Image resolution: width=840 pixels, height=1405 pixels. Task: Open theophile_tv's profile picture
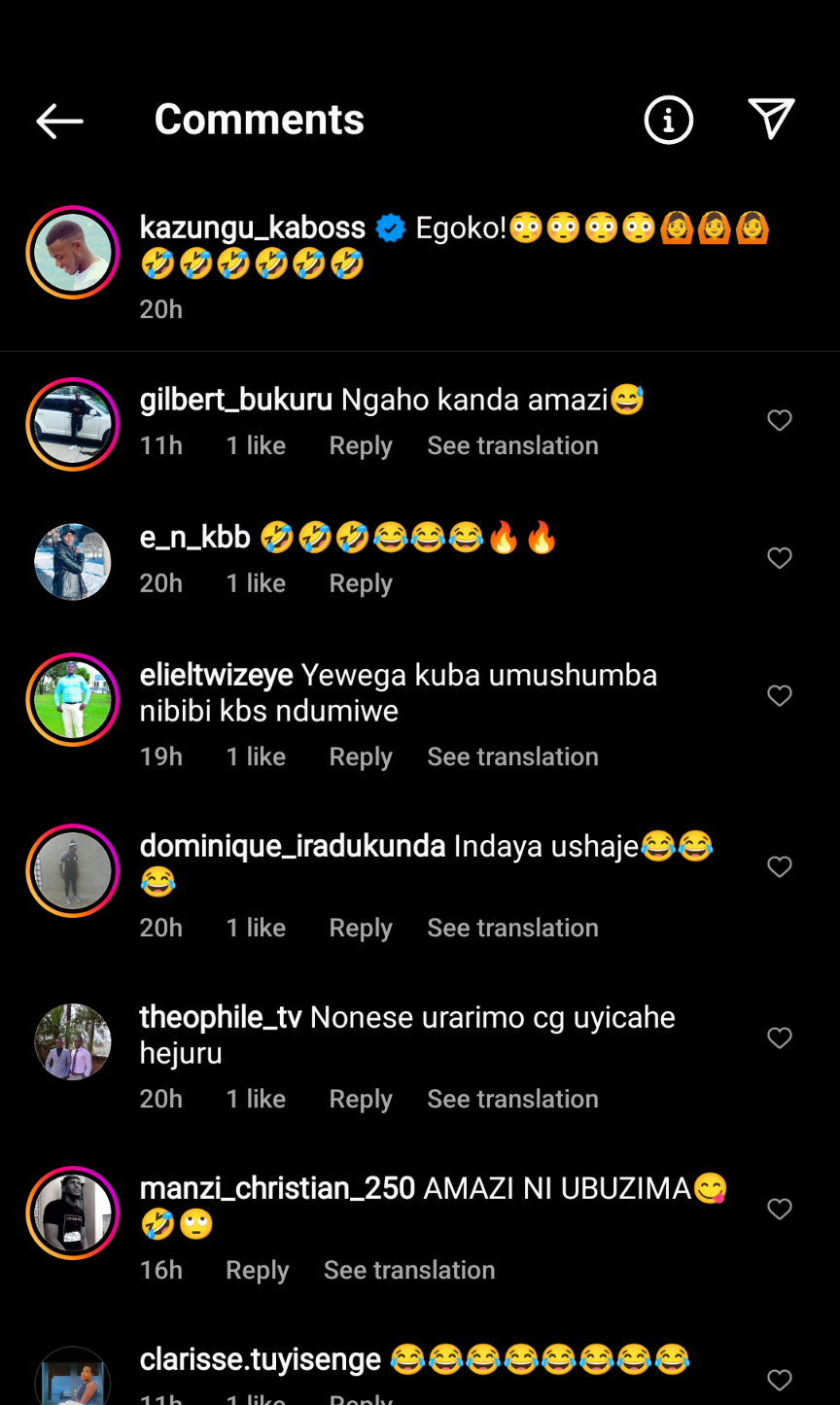pos(73,1041)
